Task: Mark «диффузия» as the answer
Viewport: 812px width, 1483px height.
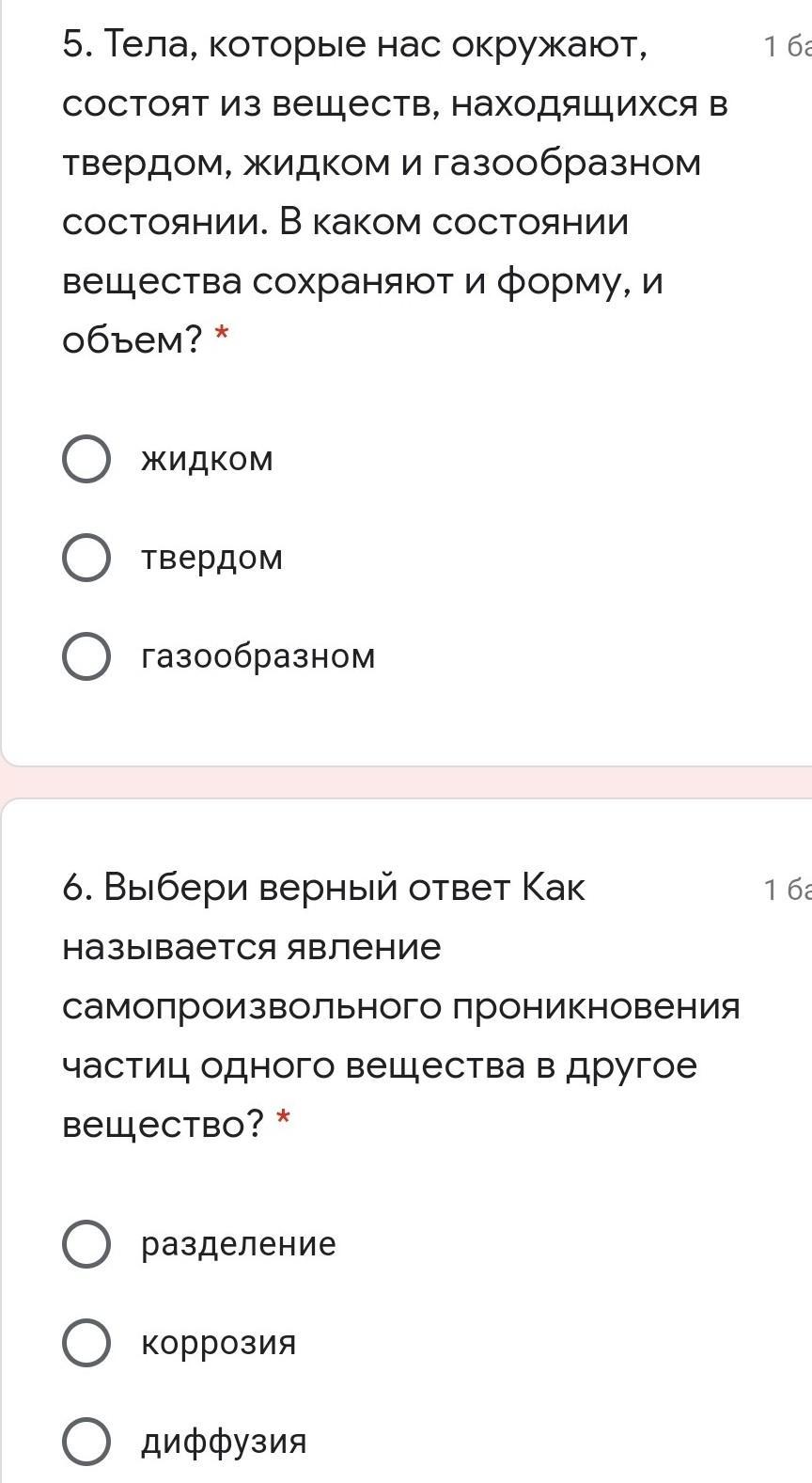Action: 86,1441
